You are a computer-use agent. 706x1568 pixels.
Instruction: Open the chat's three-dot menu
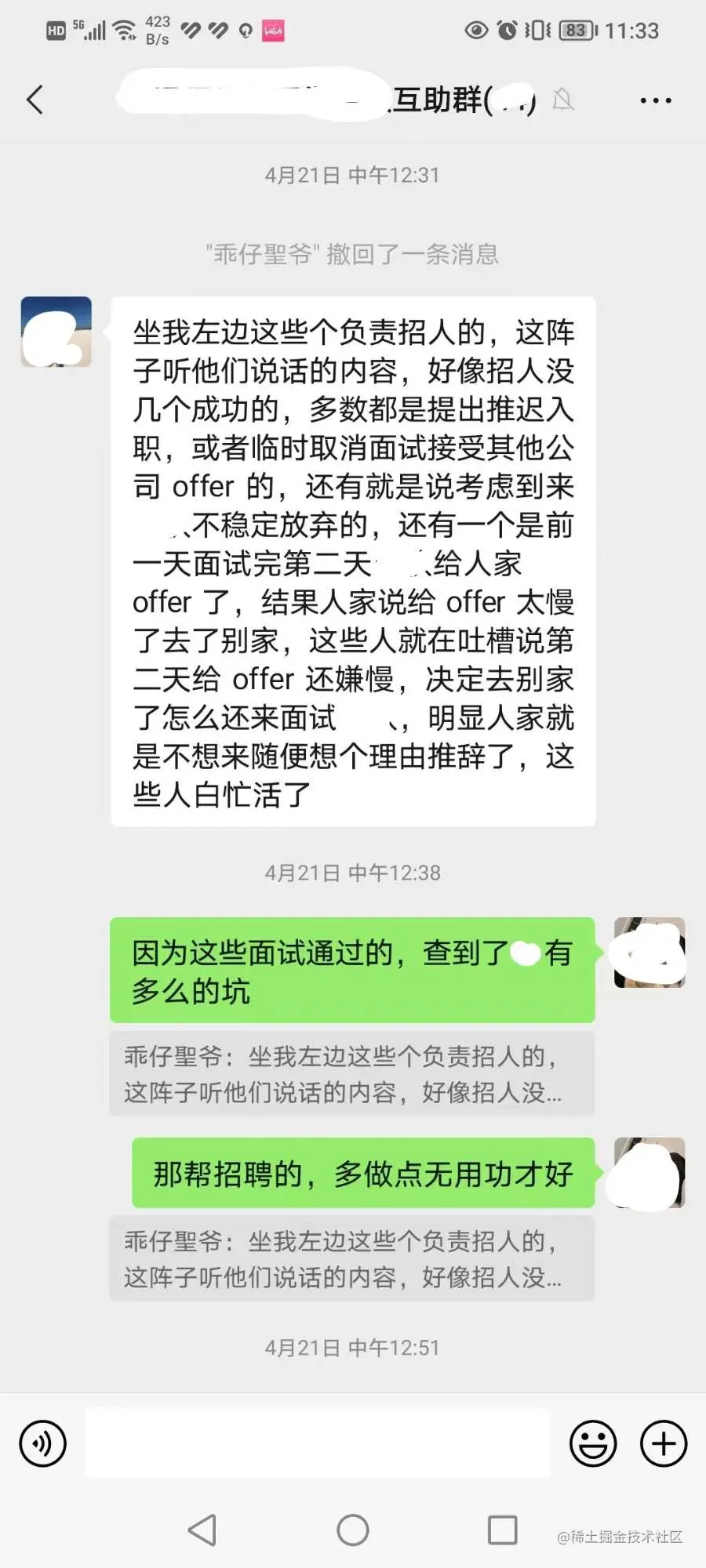point(655,100)
